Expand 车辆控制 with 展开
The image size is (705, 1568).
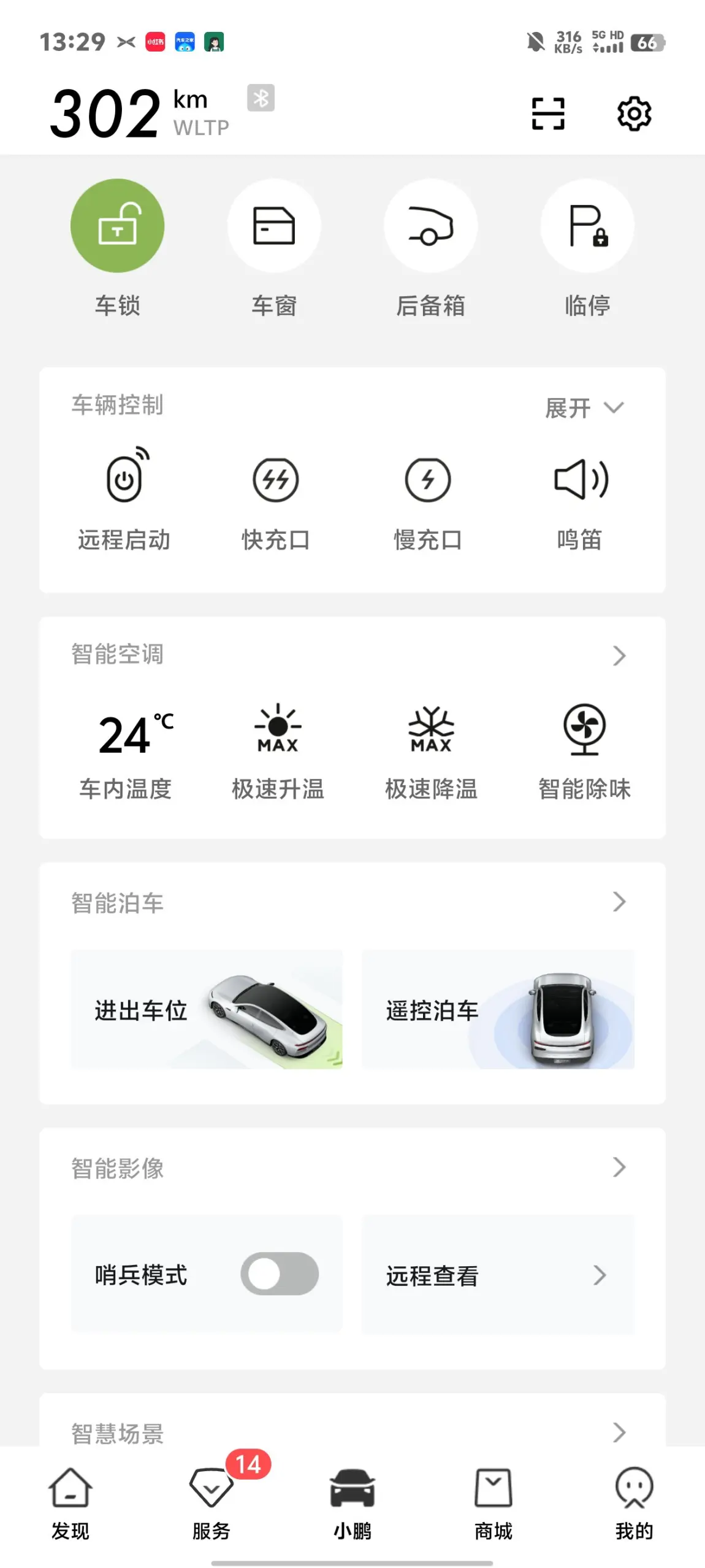(584, 408)
